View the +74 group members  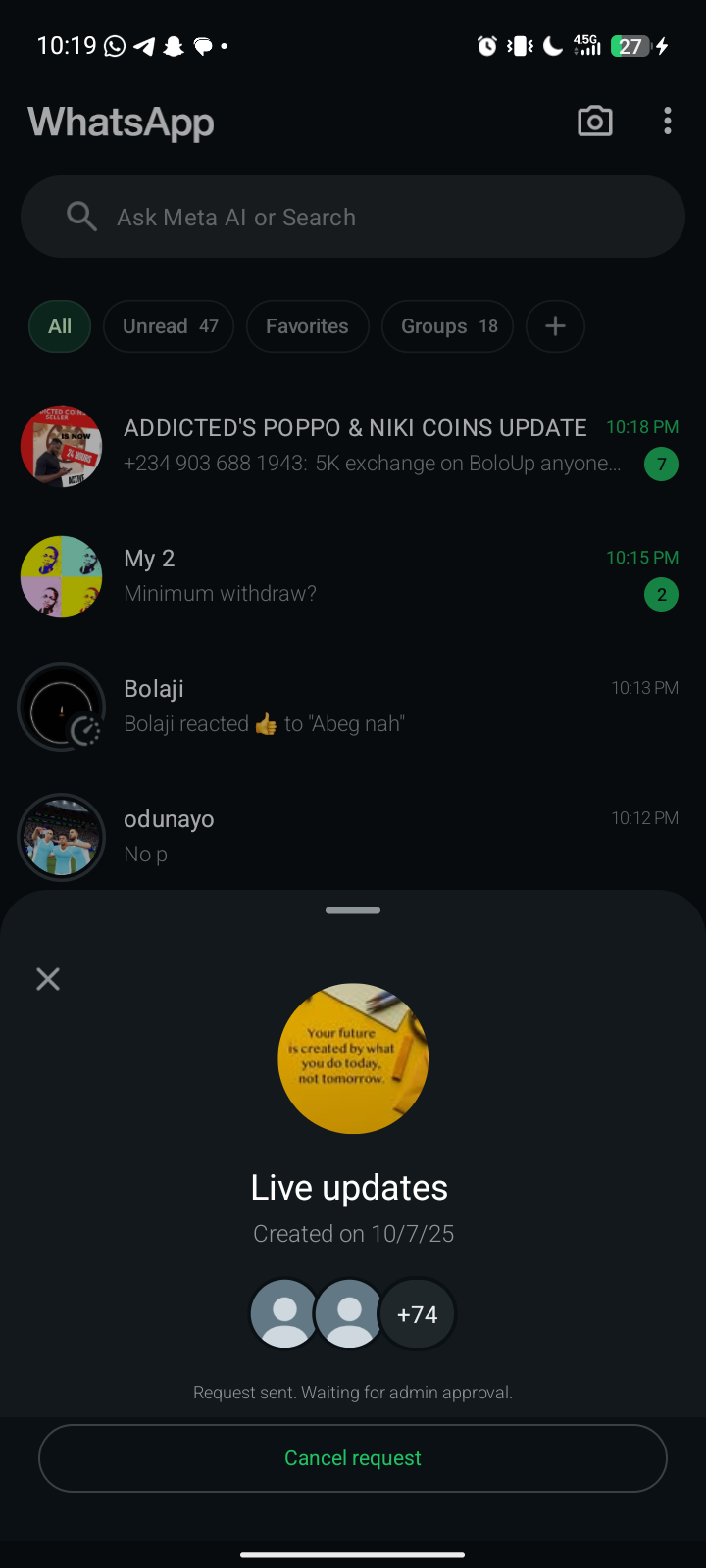tap(417, 1314)
